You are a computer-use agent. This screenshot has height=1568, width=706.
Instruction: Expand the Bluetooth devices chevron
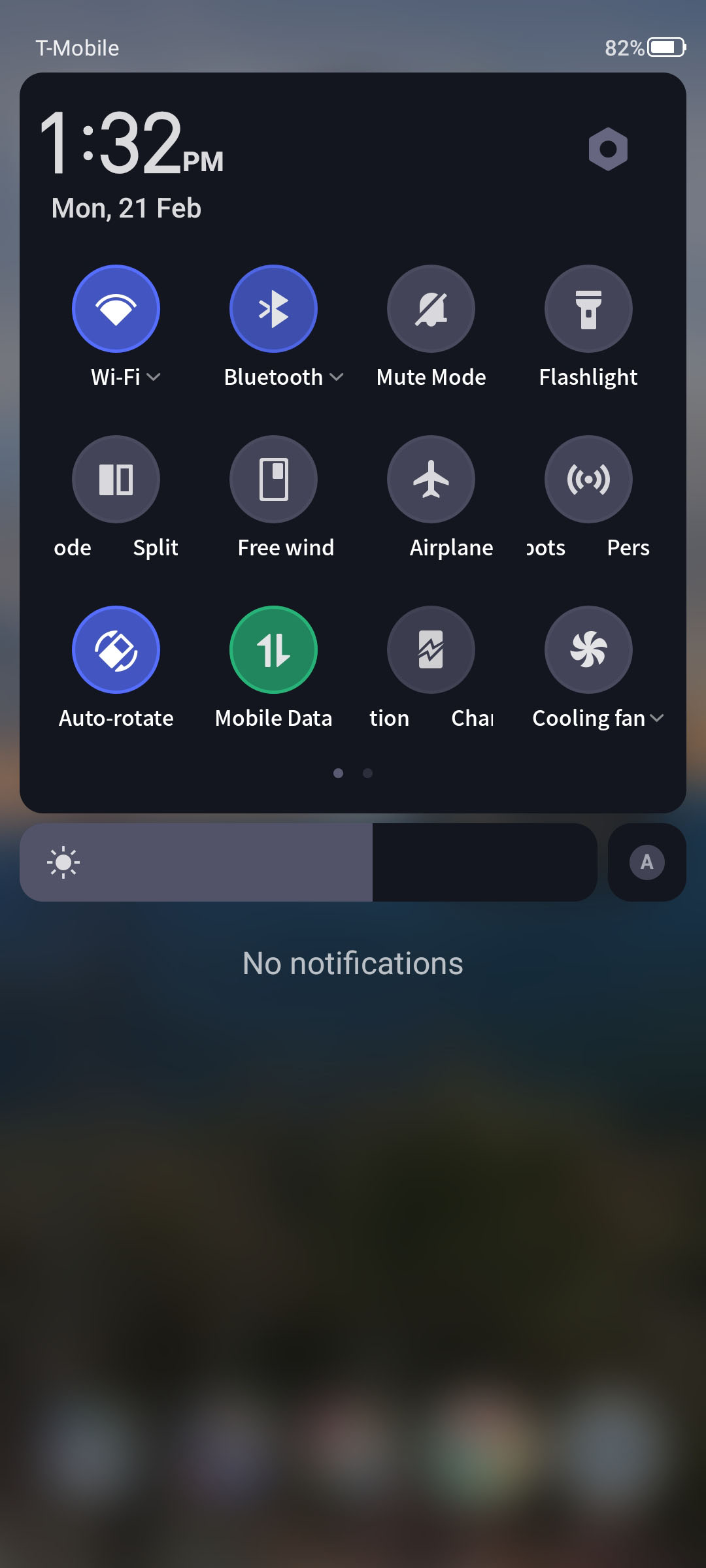(x=337, y=377)
